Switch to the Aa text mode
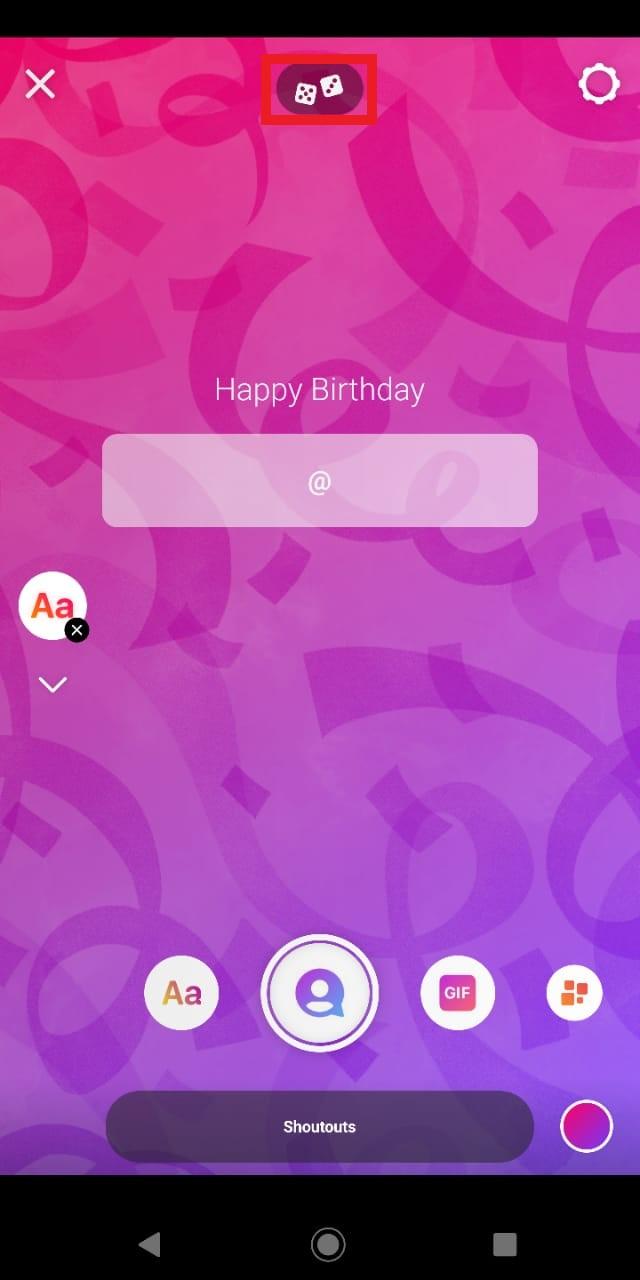The height and width of the screenshot is (1280, 640). coord(181,993)
